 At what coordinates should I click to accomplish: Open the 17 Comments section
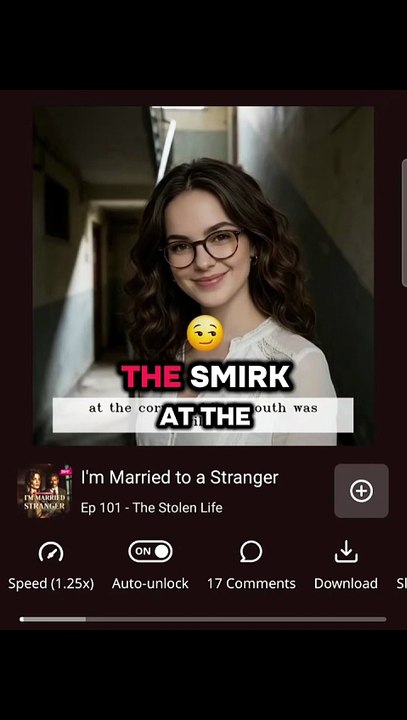(251, 566)
